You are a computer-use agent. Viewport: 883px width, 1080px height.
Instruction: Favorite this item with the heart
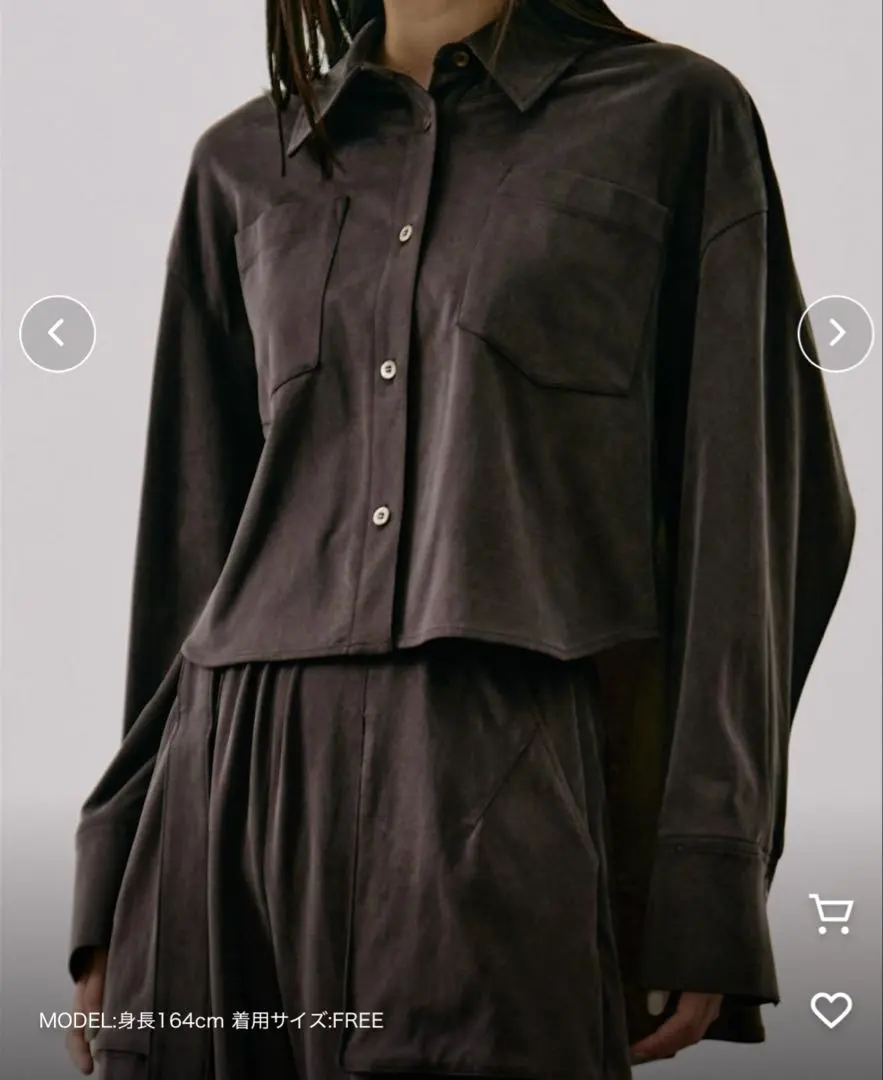(831, 1010)
